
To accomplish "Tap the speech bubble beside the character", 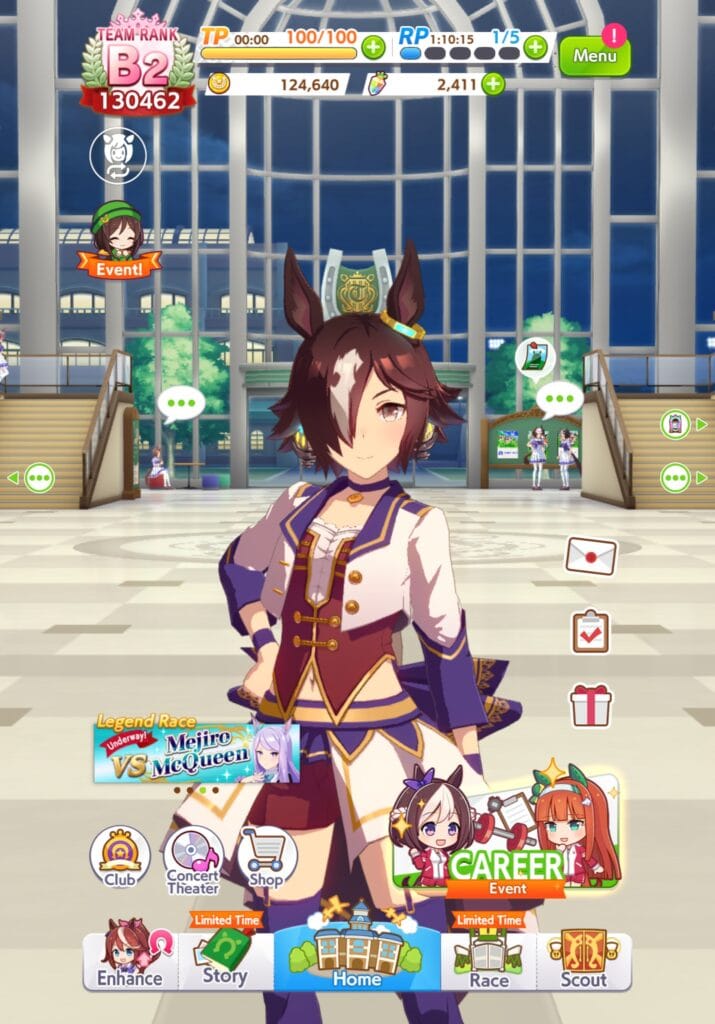I will click(181, 403).
